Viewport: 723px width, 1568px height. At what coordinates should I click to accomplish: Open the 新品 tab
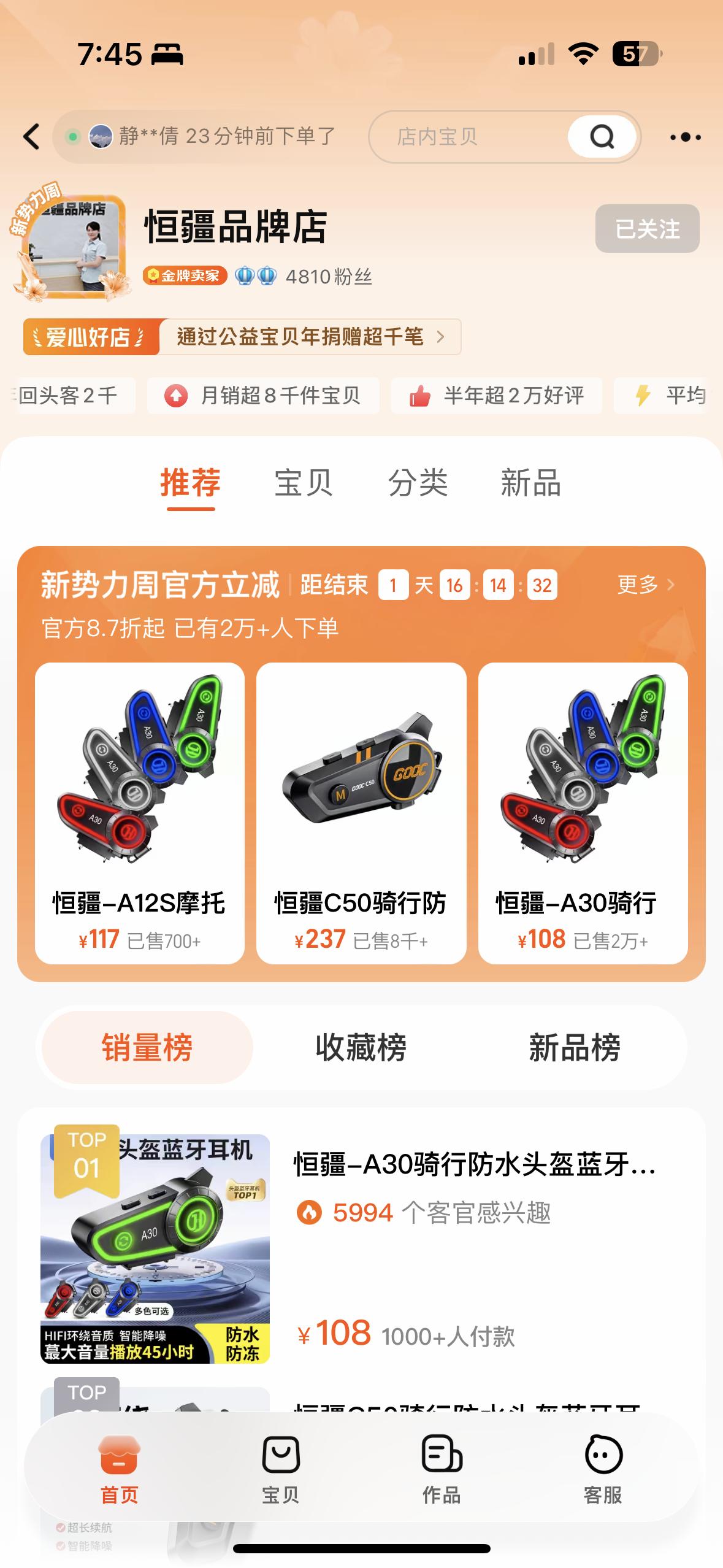tap(531, 483)
